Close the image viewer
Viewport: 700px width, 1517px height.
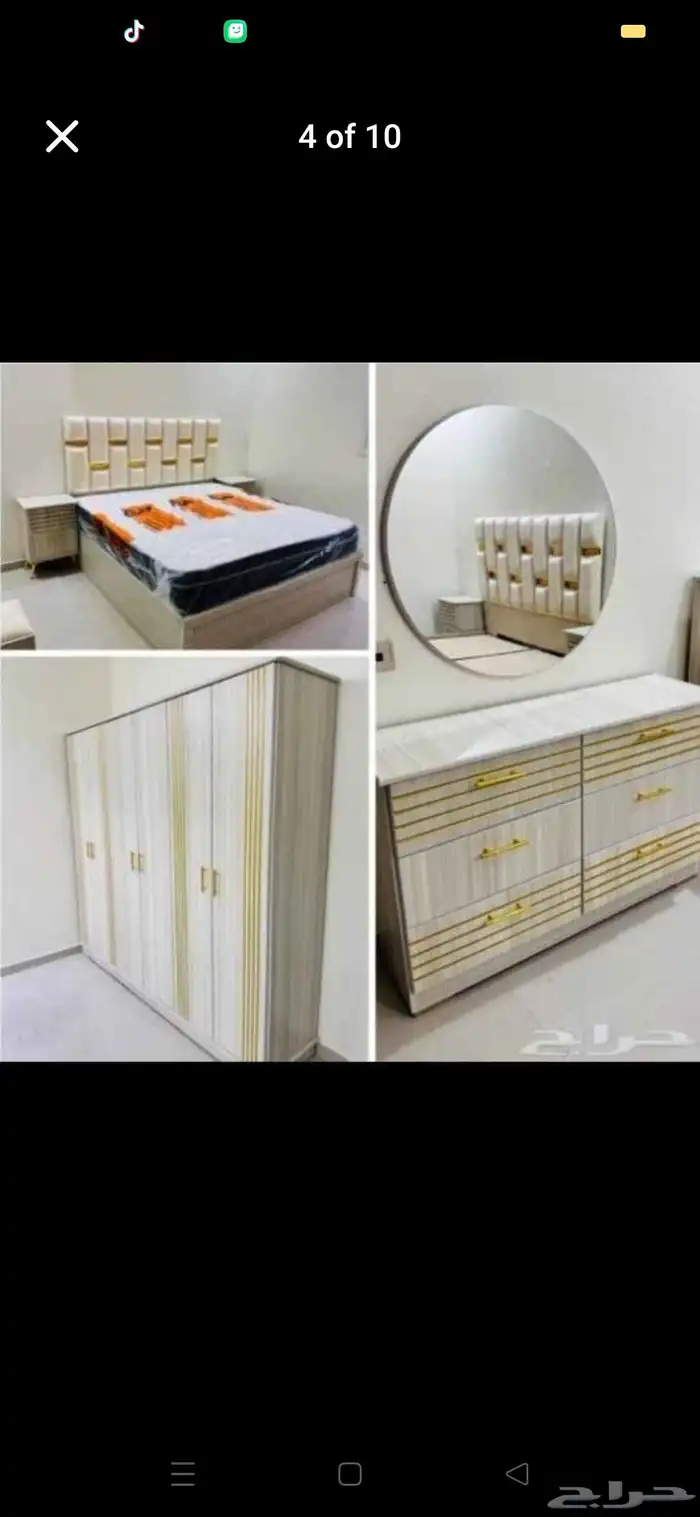click(x=62, y=137)
